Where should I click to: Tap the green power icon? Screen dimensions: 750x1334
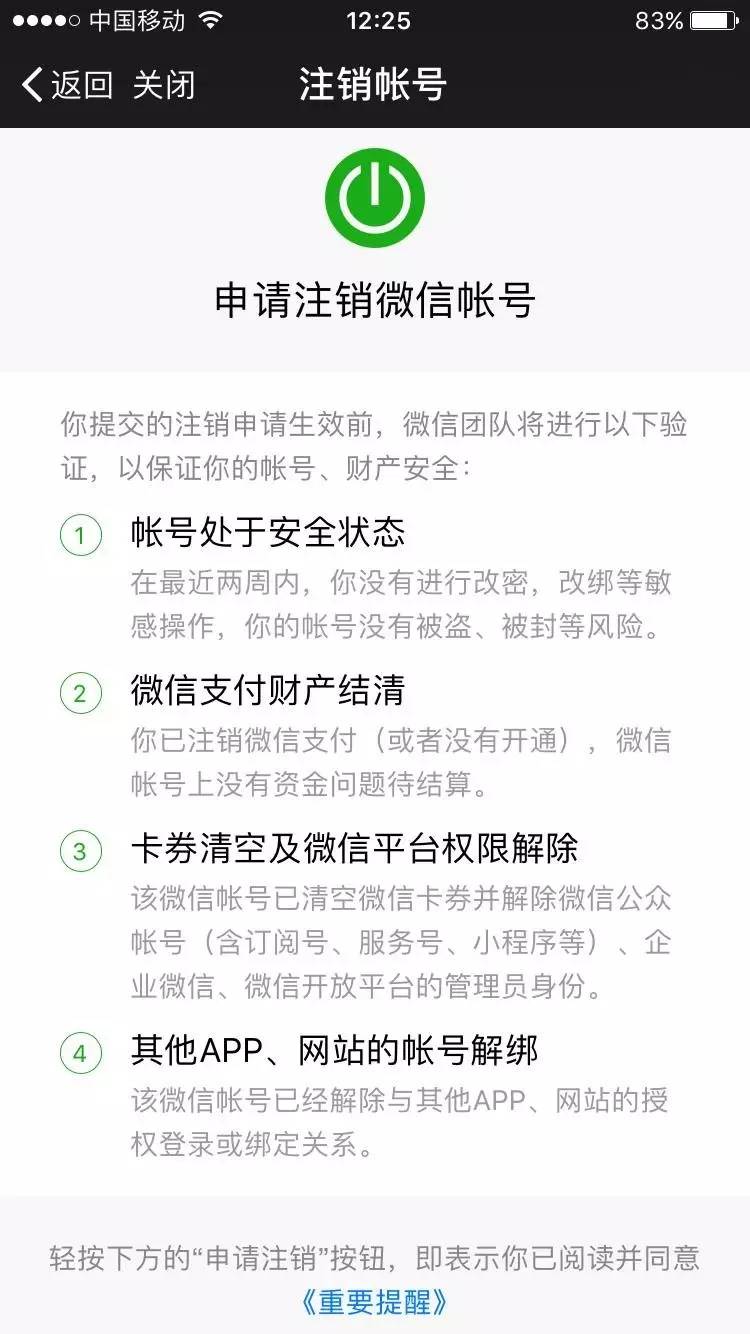tap(374, 196)
